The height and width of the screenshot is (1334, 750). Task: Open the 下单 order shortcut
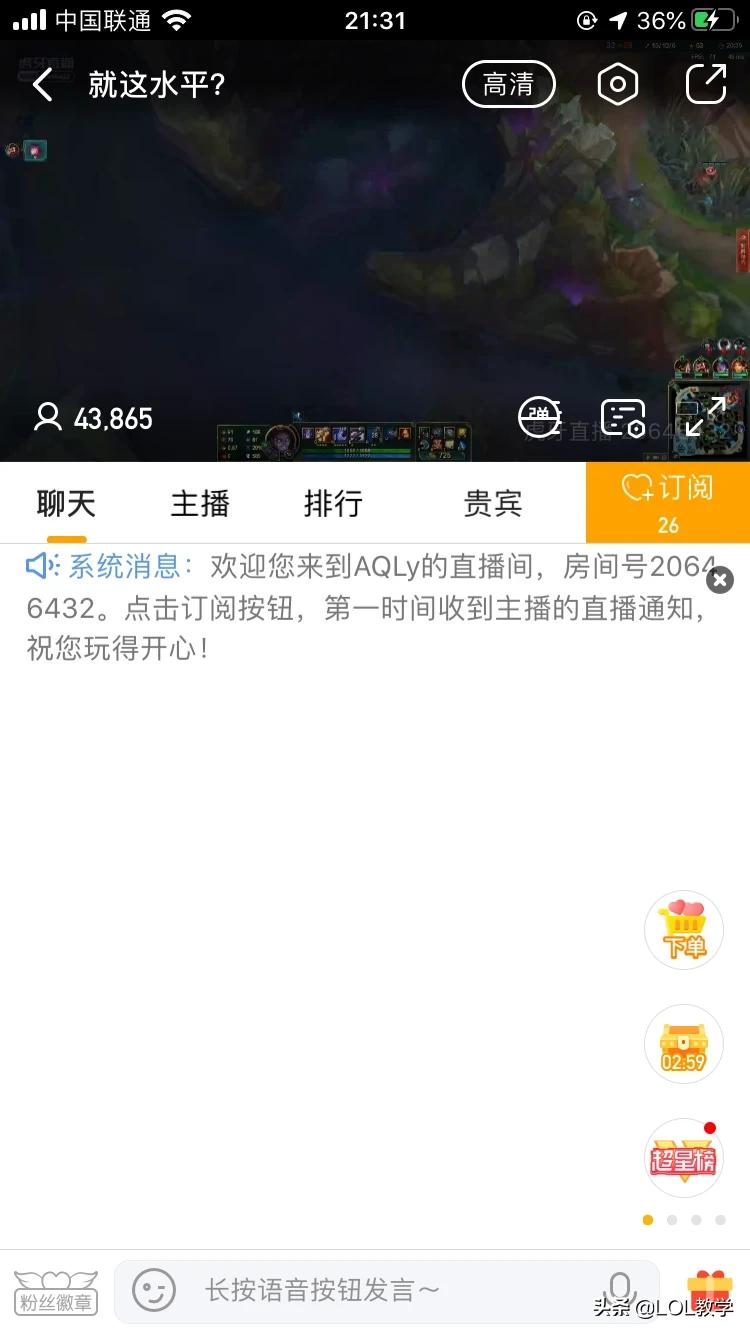coord(683,930)
